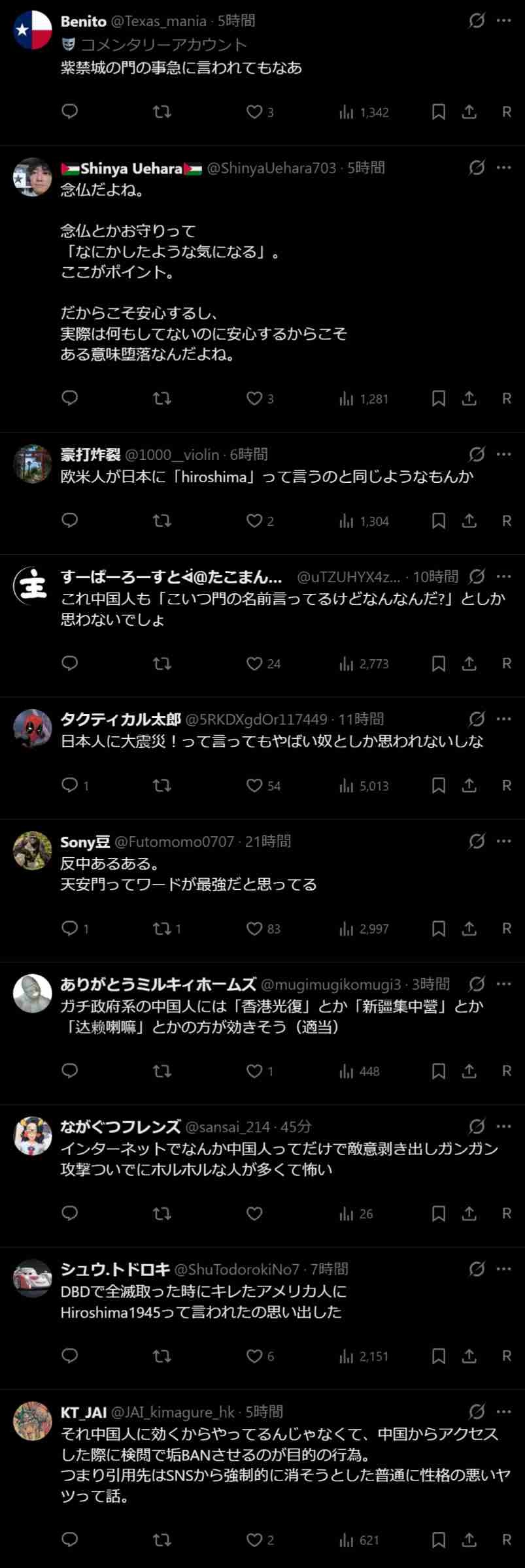Screen dimensions: 525x1568
Task: Share すーぱーろーすと's post
Action: [x=469, y=664]
